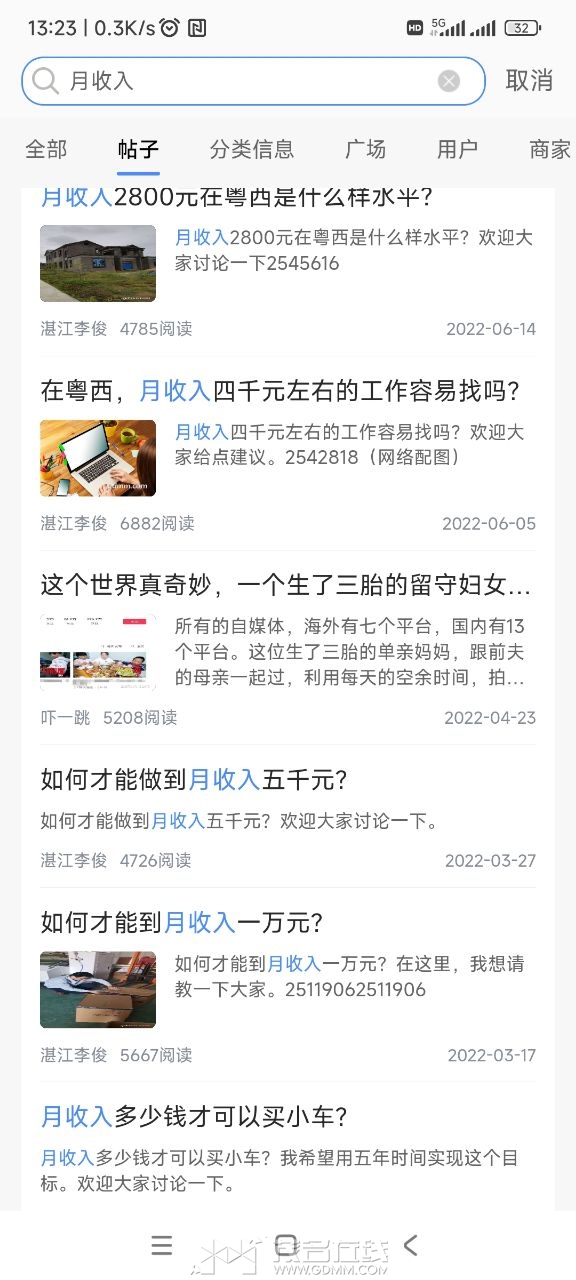Tap the 取消 cancel button

529,81
